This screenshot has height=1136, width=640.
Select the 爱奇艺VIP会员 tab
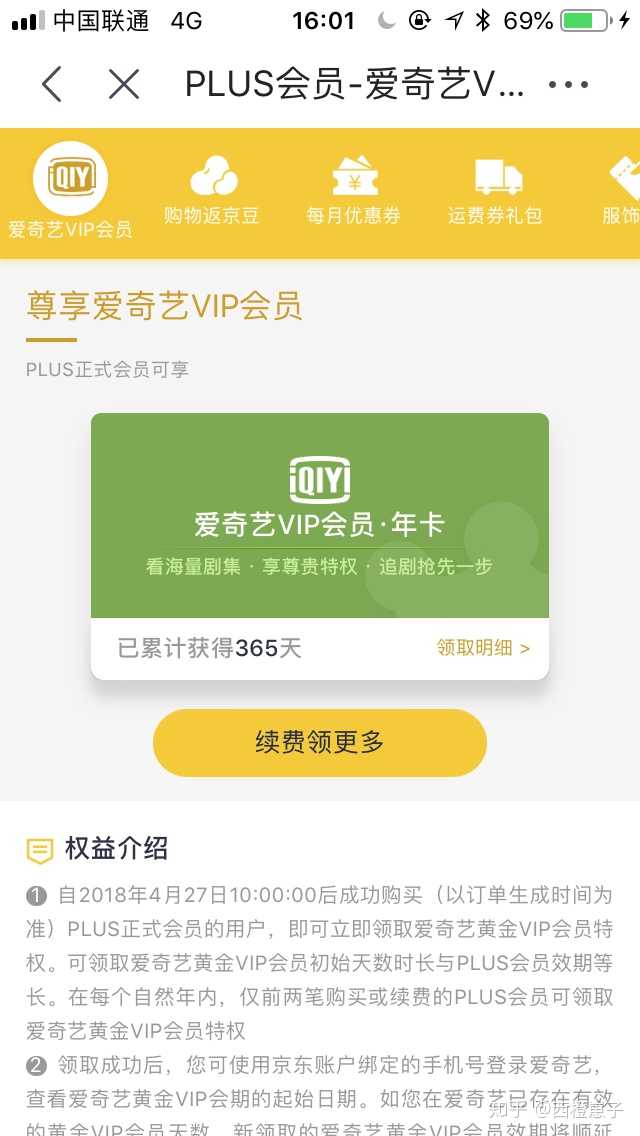(x=70, y=192)
